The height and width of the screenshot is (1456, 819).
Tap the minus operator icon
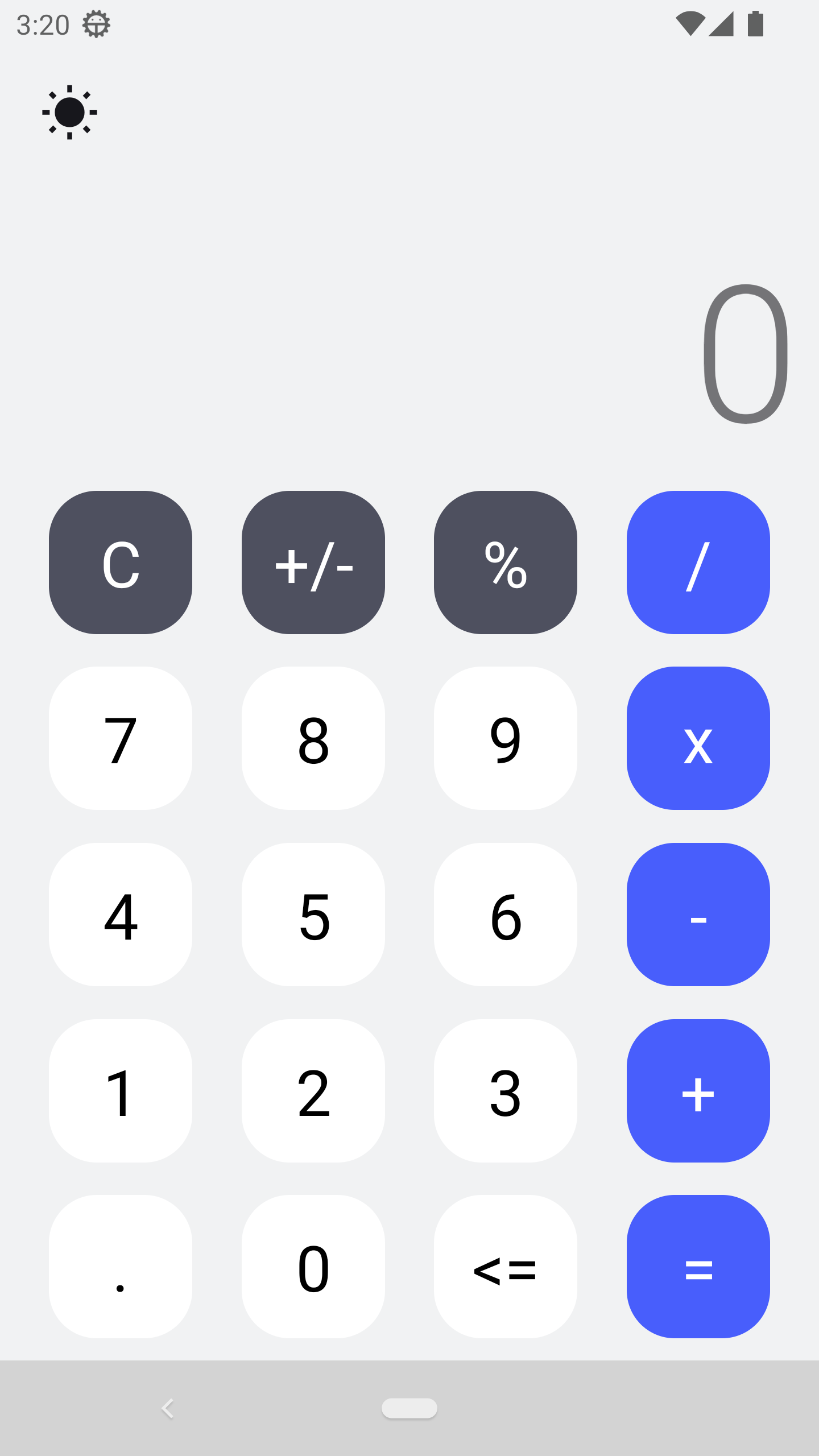pos(698,916)
